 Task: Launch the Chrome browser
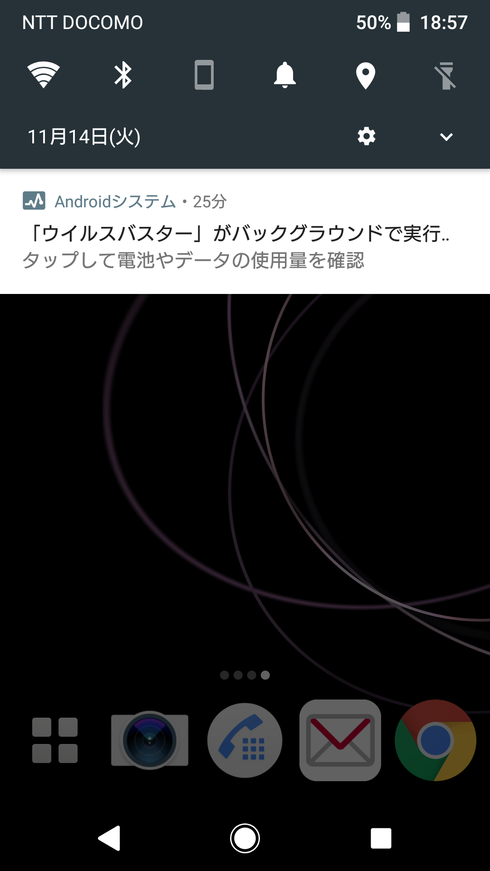[x=436, y=740]
